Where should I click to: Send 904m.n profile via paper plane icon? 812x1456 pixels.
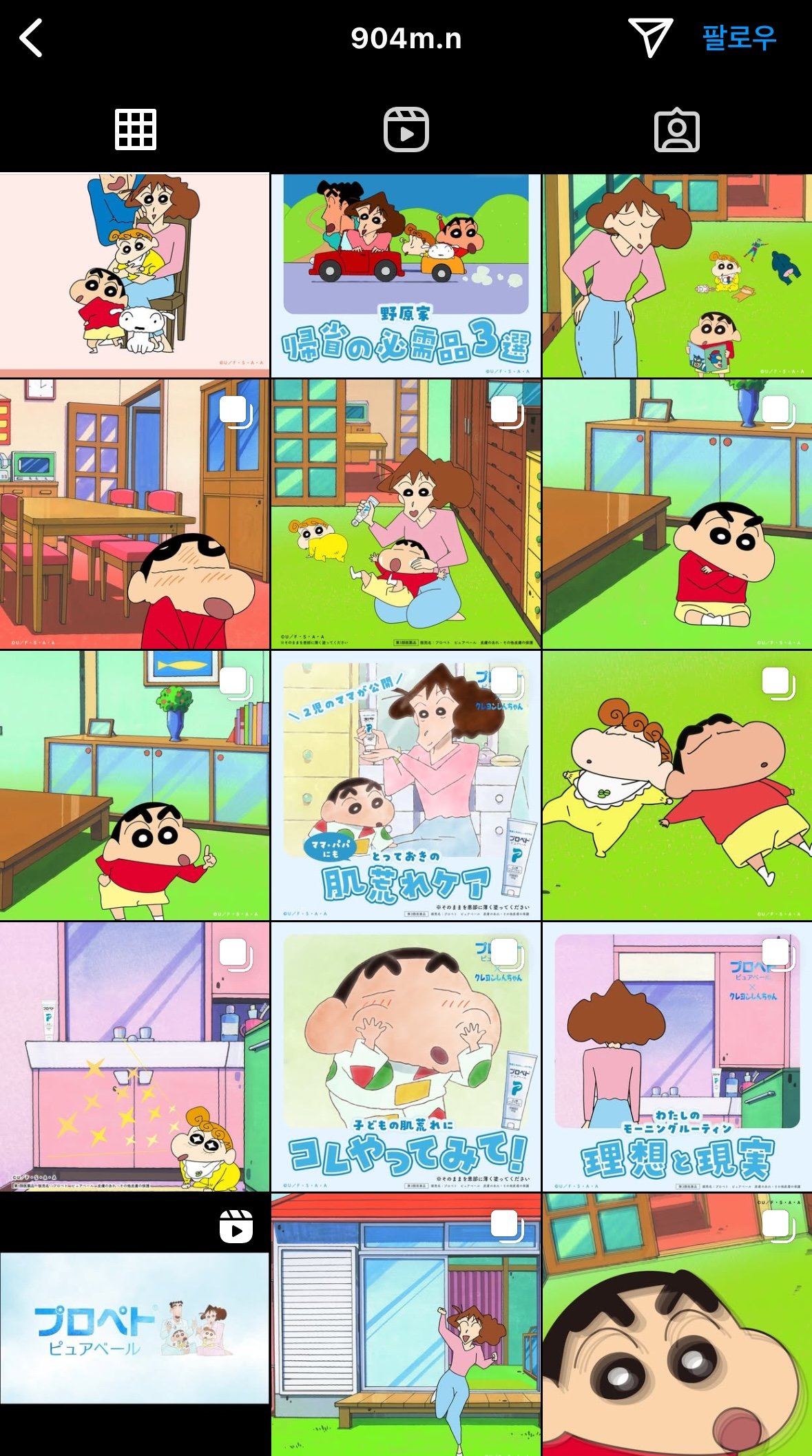click(x=649, y=37)
